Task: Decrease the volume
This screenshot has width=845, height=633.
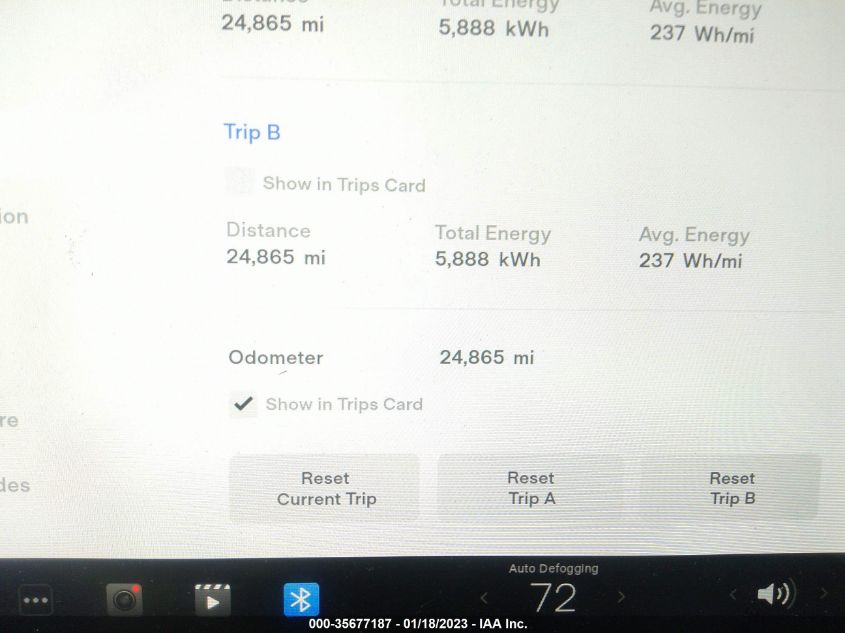Action: 733,595
